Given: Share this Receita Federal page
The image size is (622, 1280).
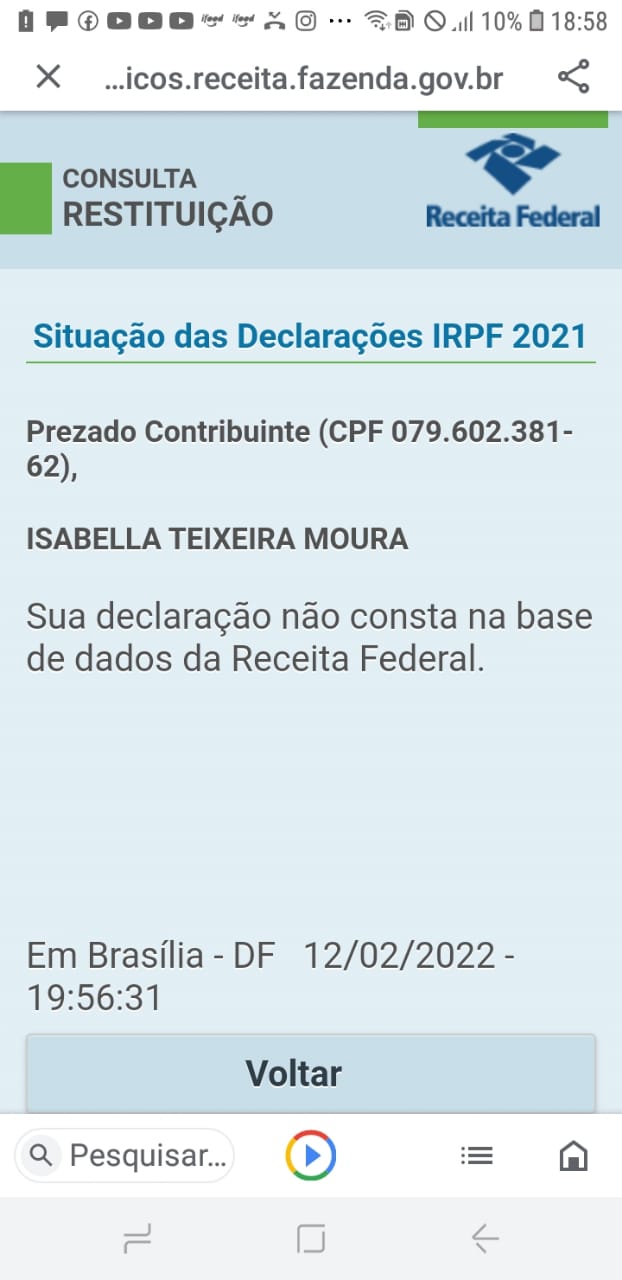Looking at the screenshot, I should (573, 77).
